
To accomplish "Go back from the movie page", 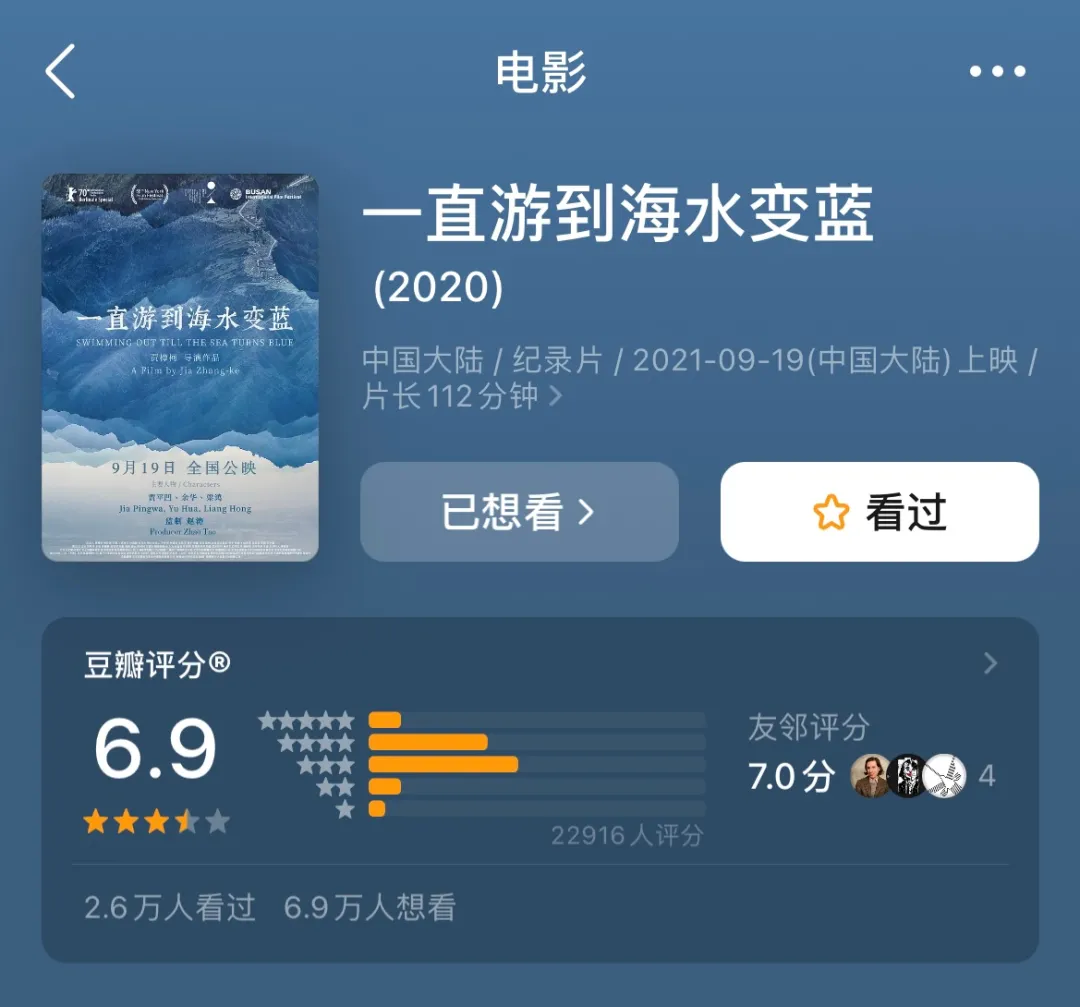I will click(x=61, y=72).
